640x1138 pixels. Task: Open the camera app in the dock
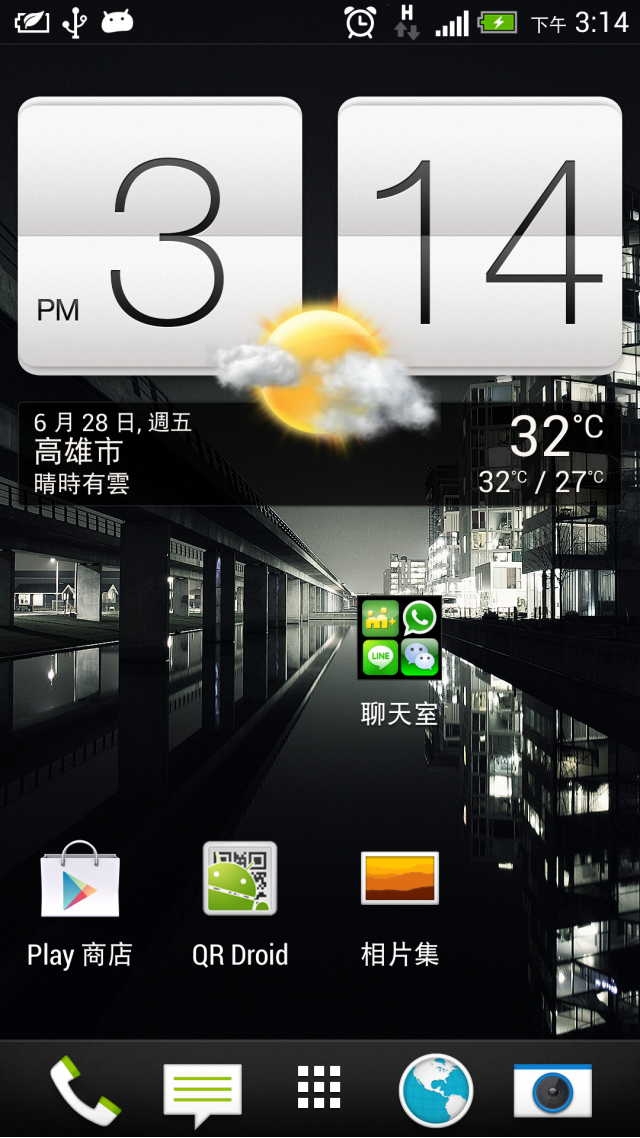[553, 1090]
